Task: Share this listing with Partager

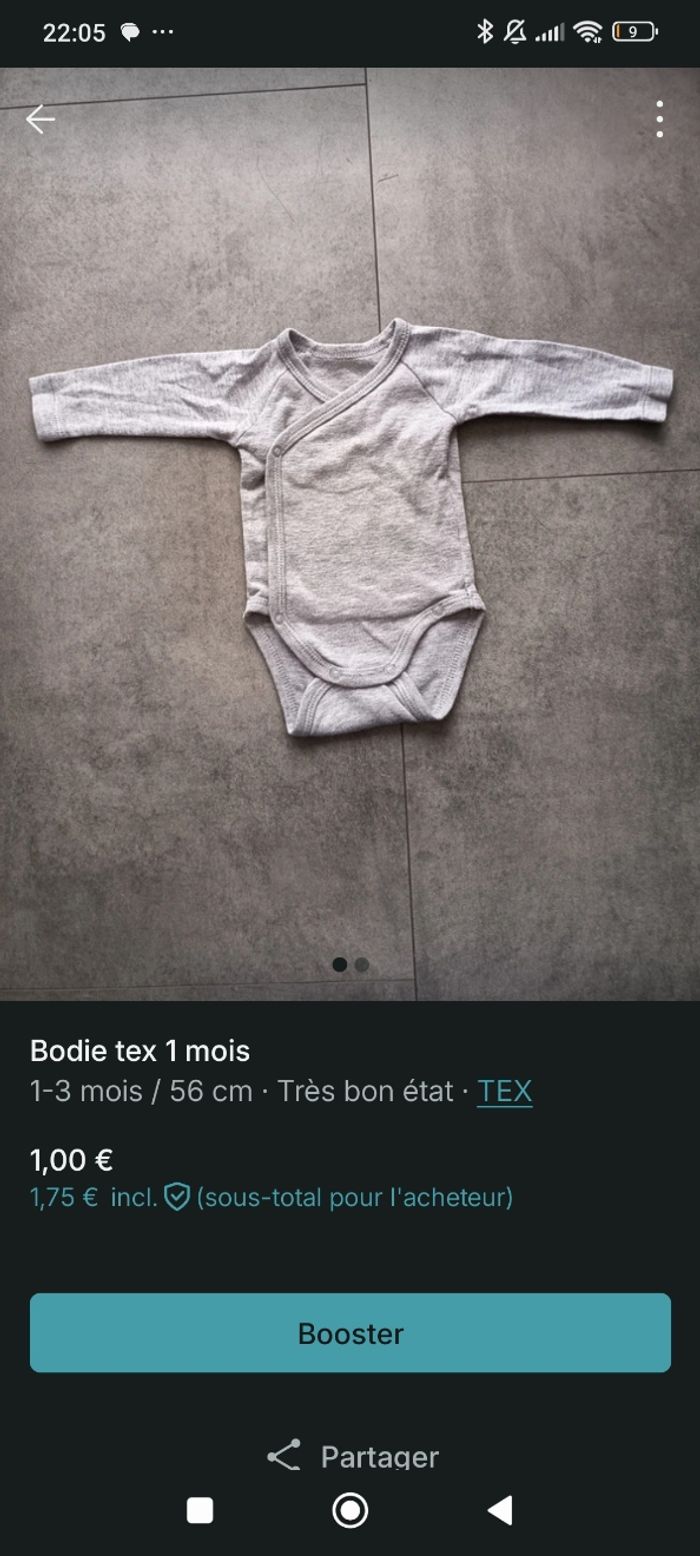Action: coord(352,1456)
